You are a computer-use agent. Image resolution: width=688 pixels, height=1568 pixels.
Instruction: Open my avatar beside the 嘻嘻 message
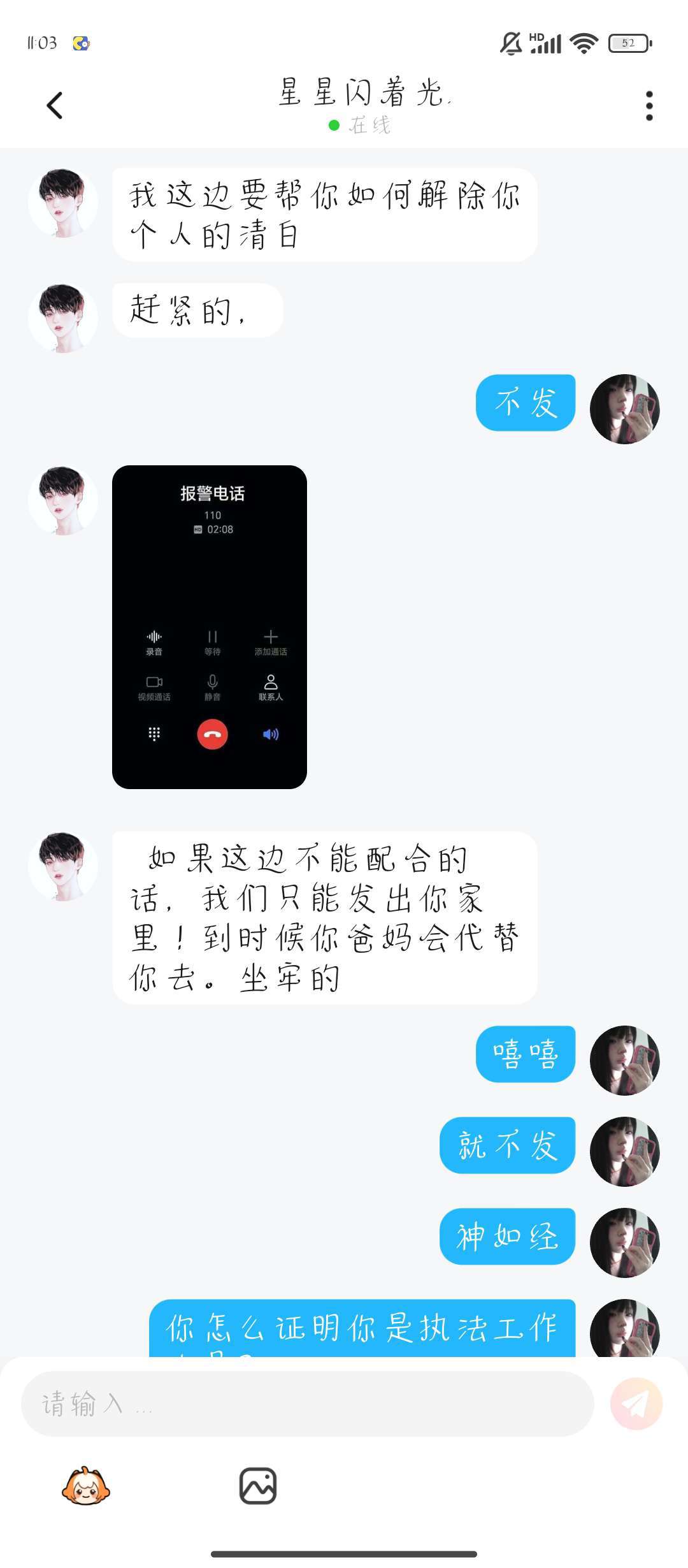pyautogui.click(x=624, y=1060)
